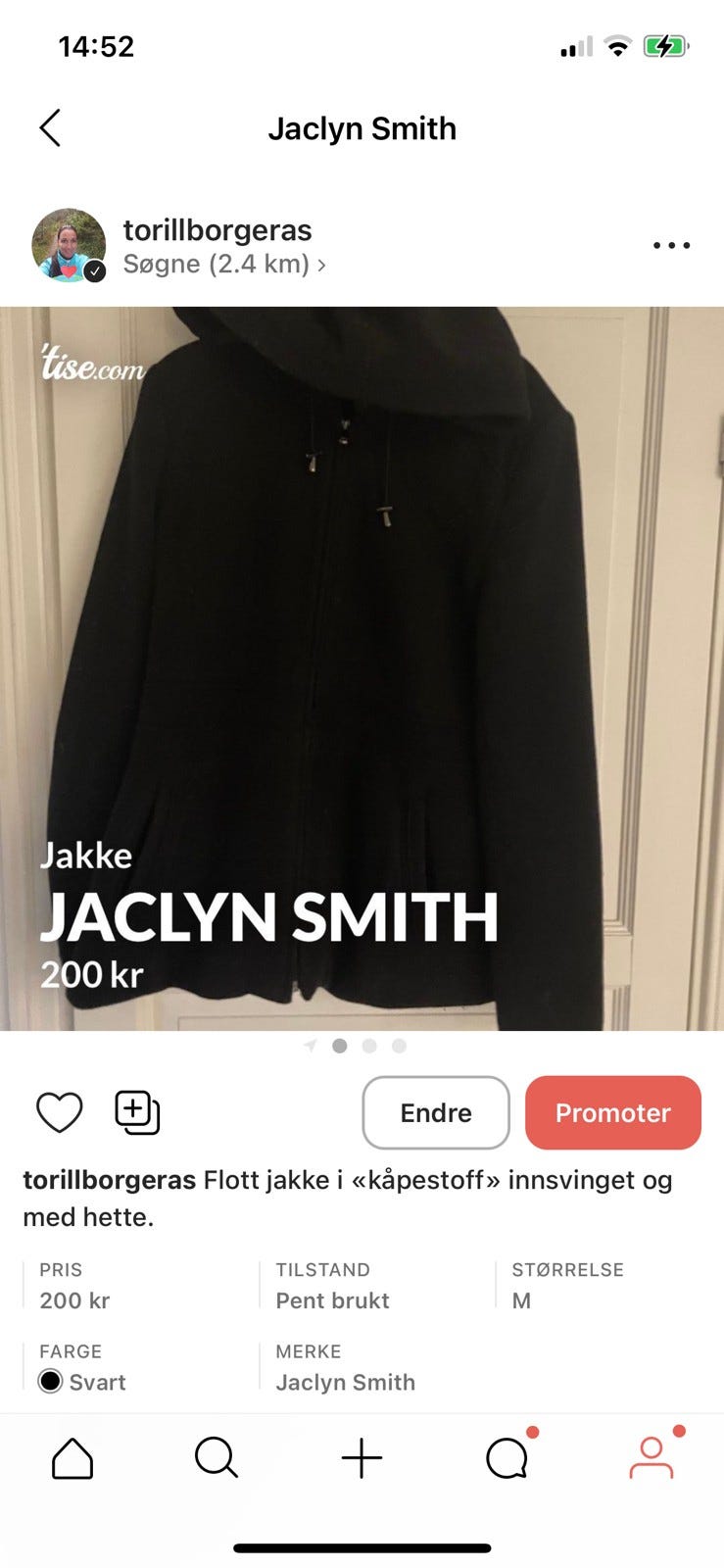Tap the save-to-collection icon
Image resolution: width=724 pixels, height=1568 pixels.
[x=136, y=1112]
